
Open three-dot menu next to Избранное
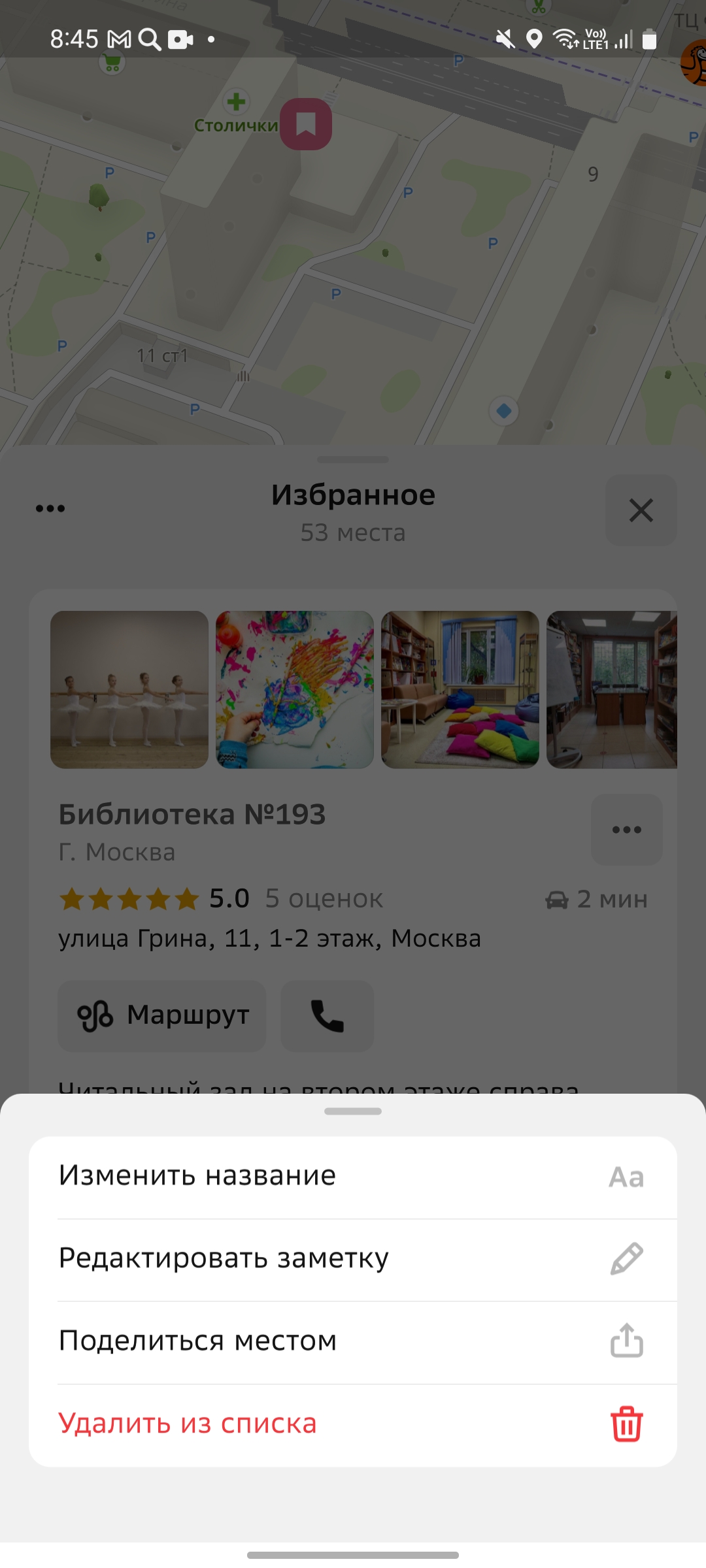(x=50, y=508)
